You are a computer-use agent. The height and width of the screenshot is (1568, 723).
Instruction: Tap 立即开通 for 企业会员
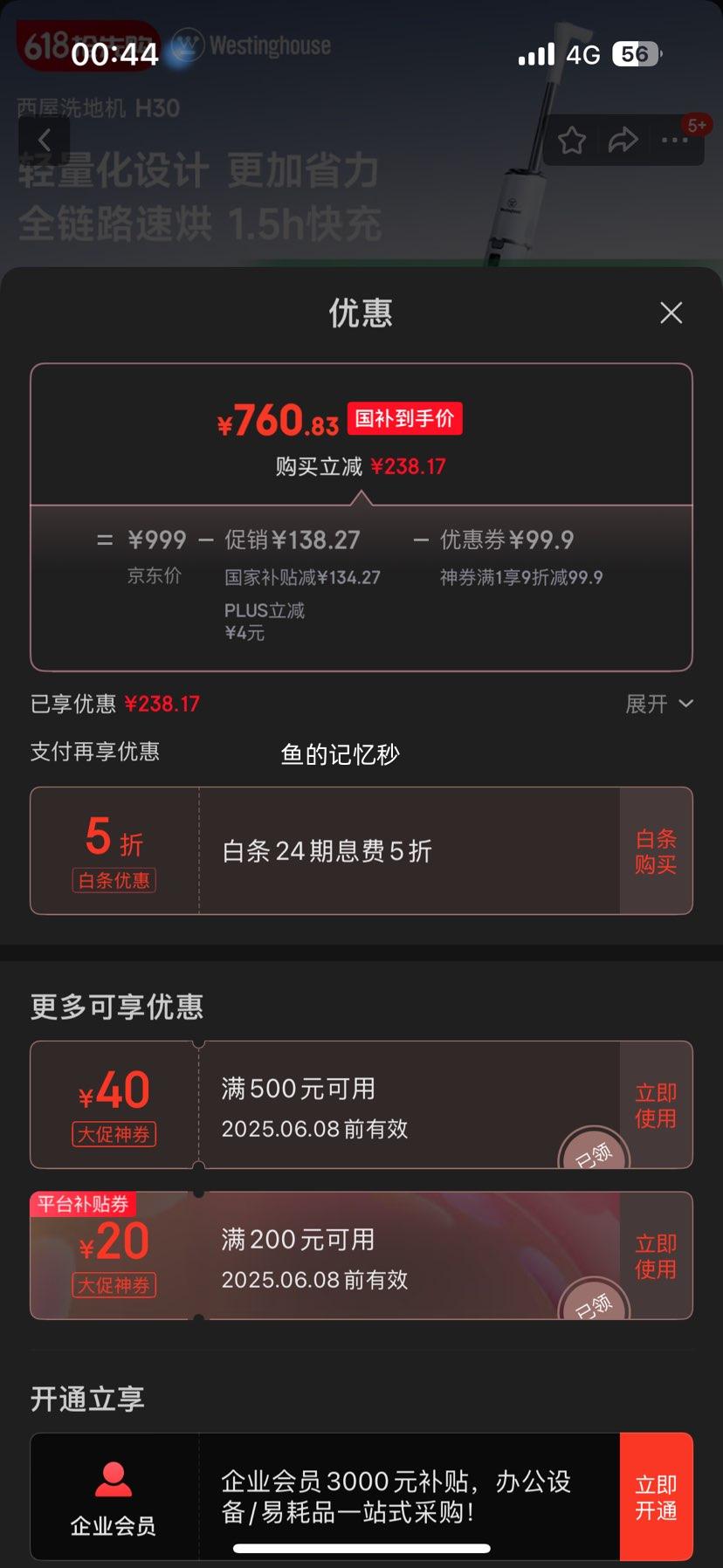[x=656, y=1497]
